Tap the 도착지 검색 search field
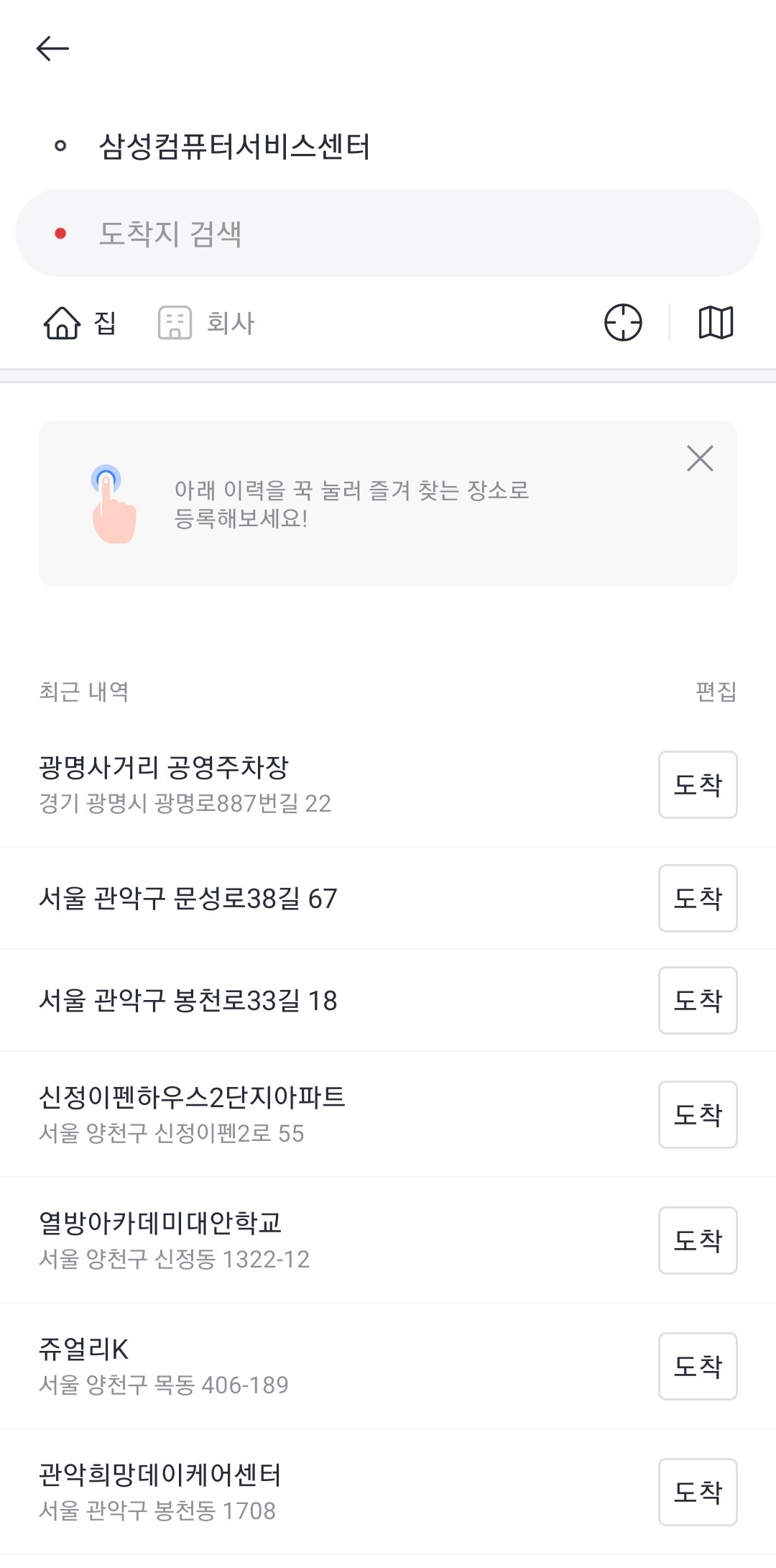This screenshot has height=1568, width=776. (x=388, y=232)
